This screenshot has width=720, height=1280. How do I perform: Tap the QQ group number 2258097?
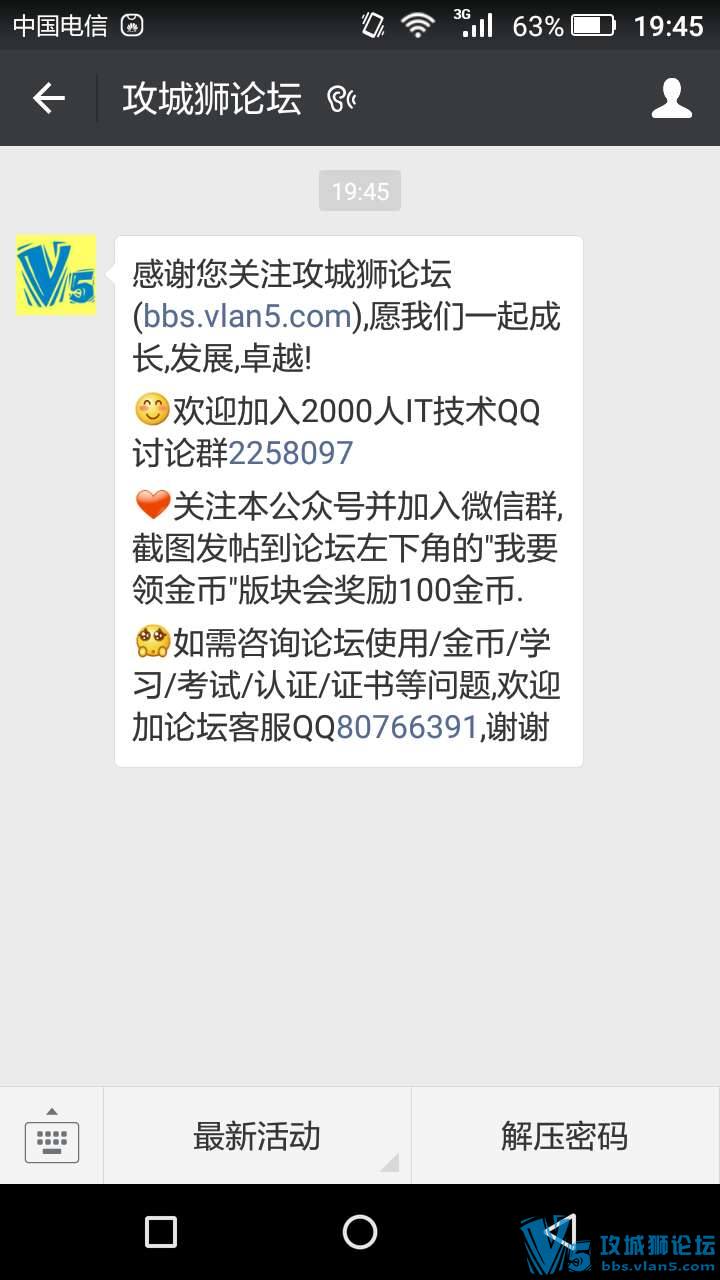(291, 453)
